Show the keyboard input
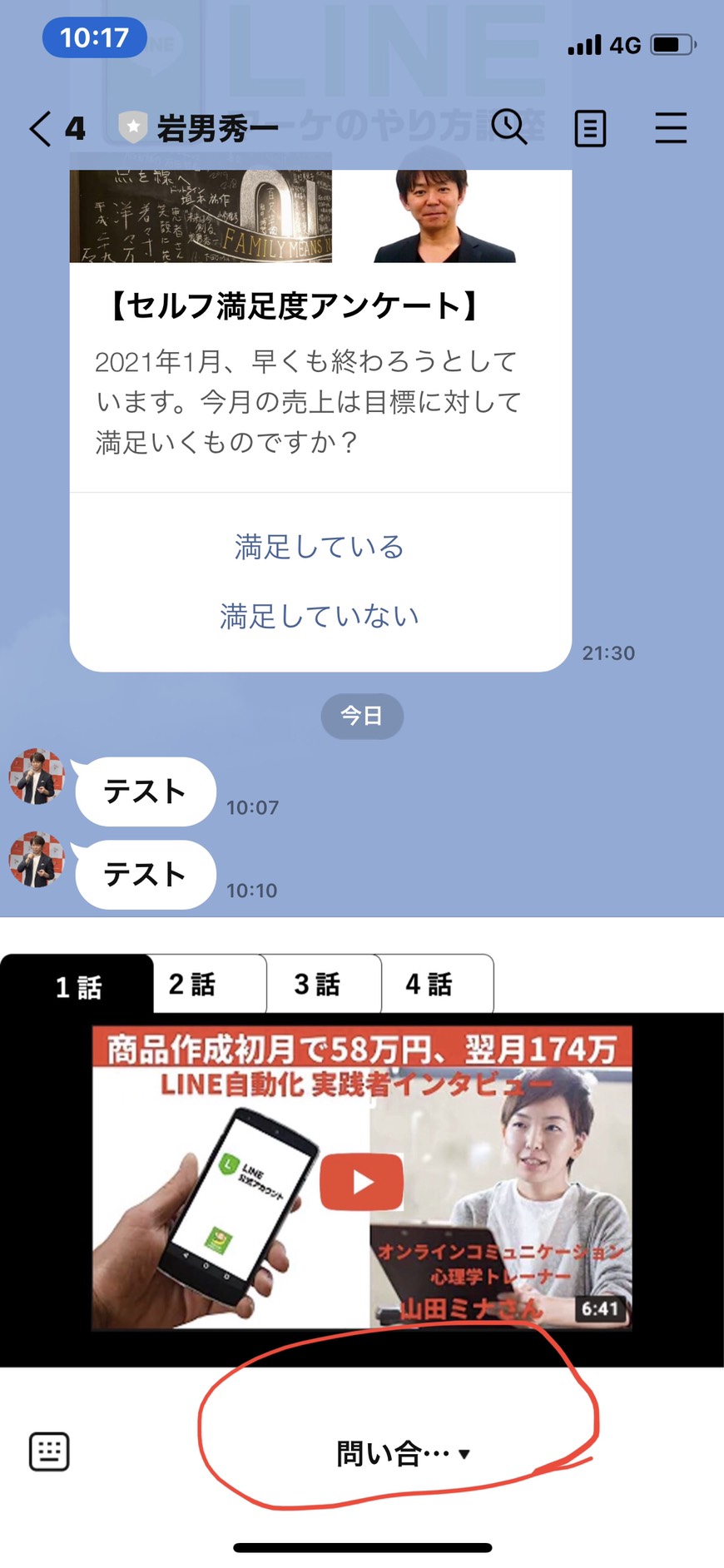Screen dimensions: 724x1568 (x=49, y=1452)
